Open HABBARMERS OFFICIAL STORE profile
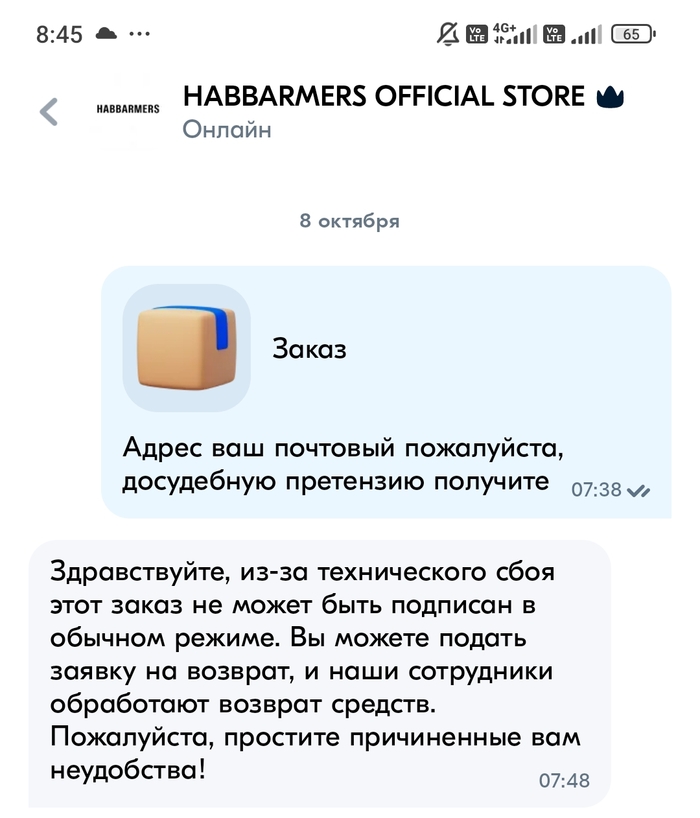Image resolution: width=700 pixels, height=818 pixels. click(383, 97)
